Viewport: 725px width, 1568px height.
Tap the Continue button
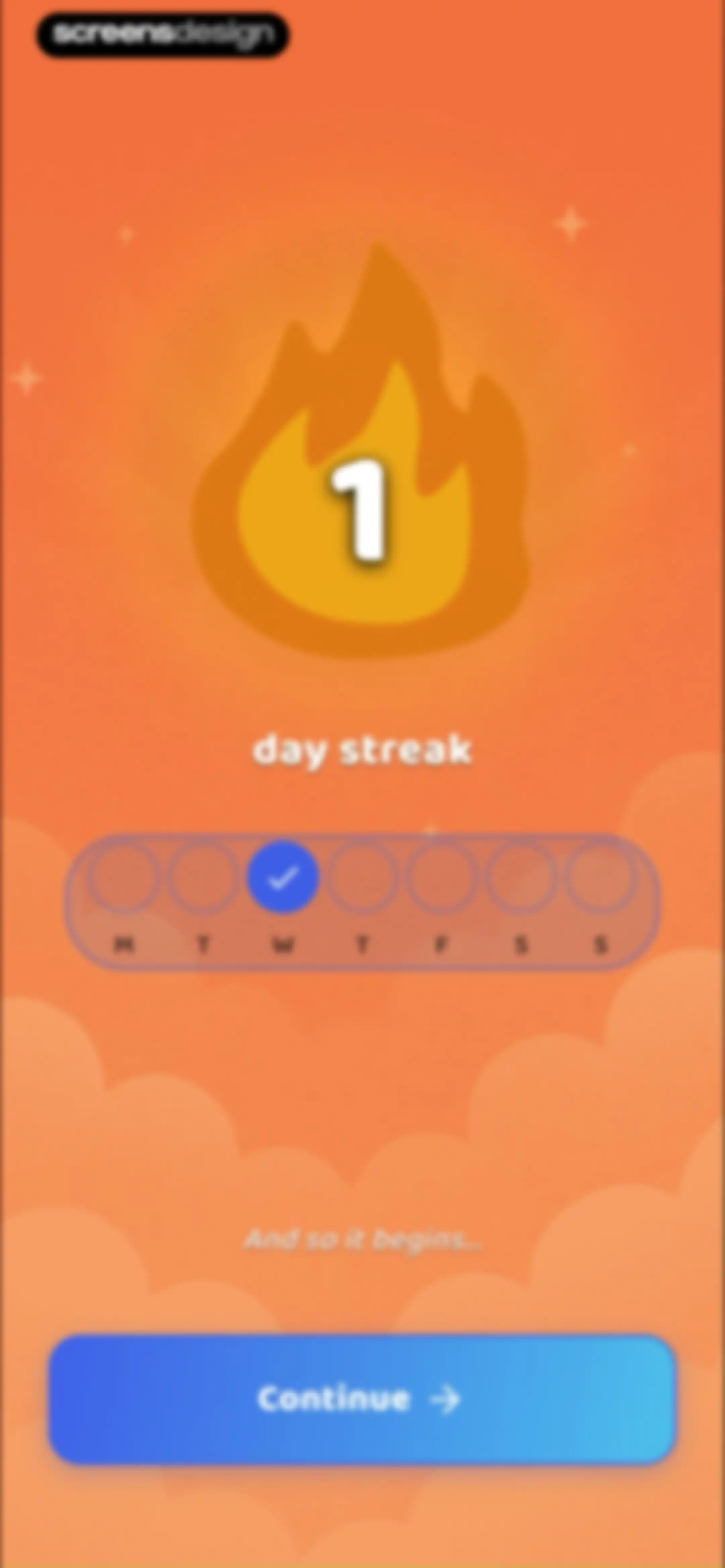click(x=362, y=1399)
